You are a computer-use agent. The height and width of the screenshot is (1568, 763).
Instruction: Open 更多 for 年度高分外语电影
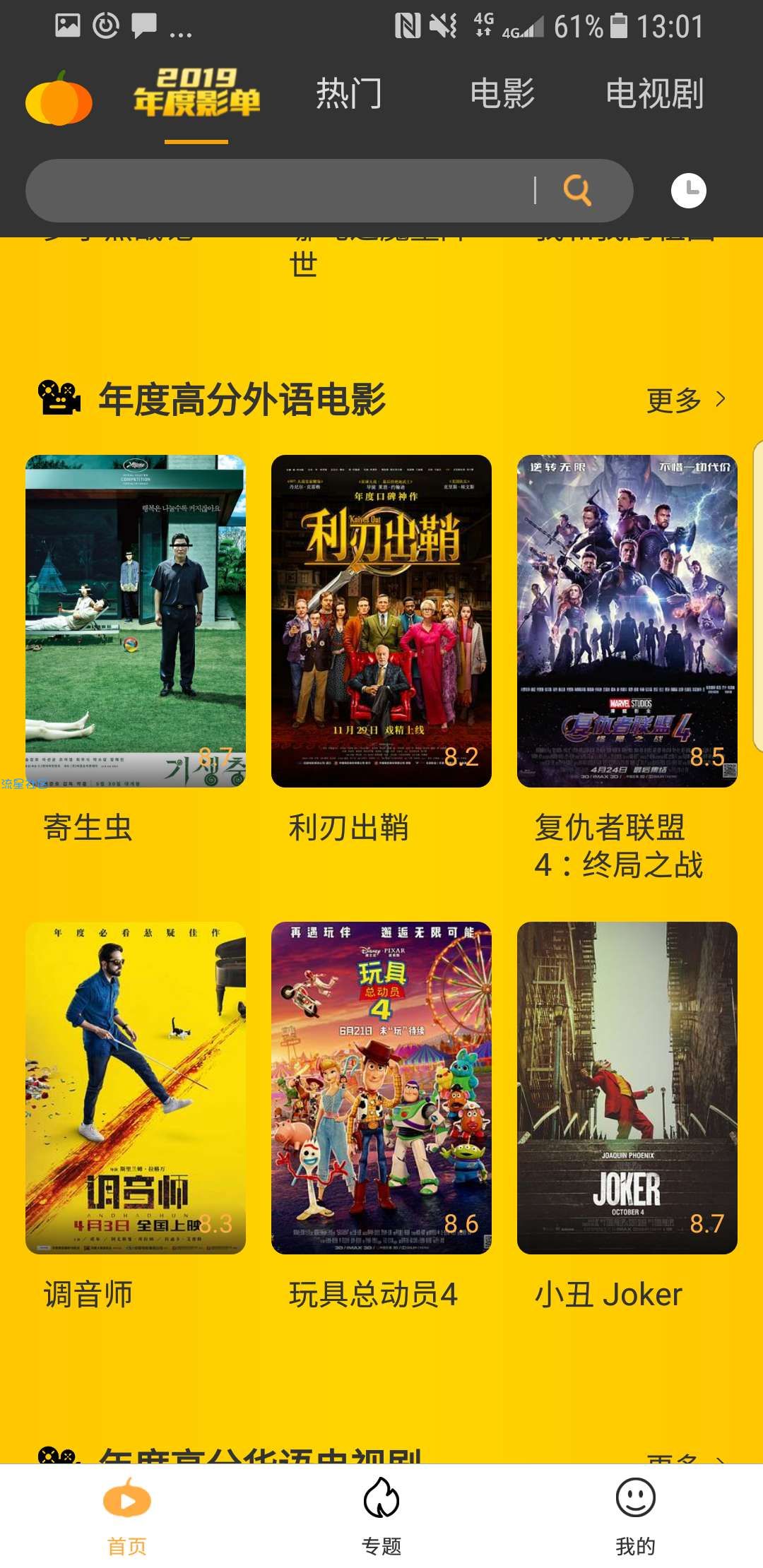686,400
